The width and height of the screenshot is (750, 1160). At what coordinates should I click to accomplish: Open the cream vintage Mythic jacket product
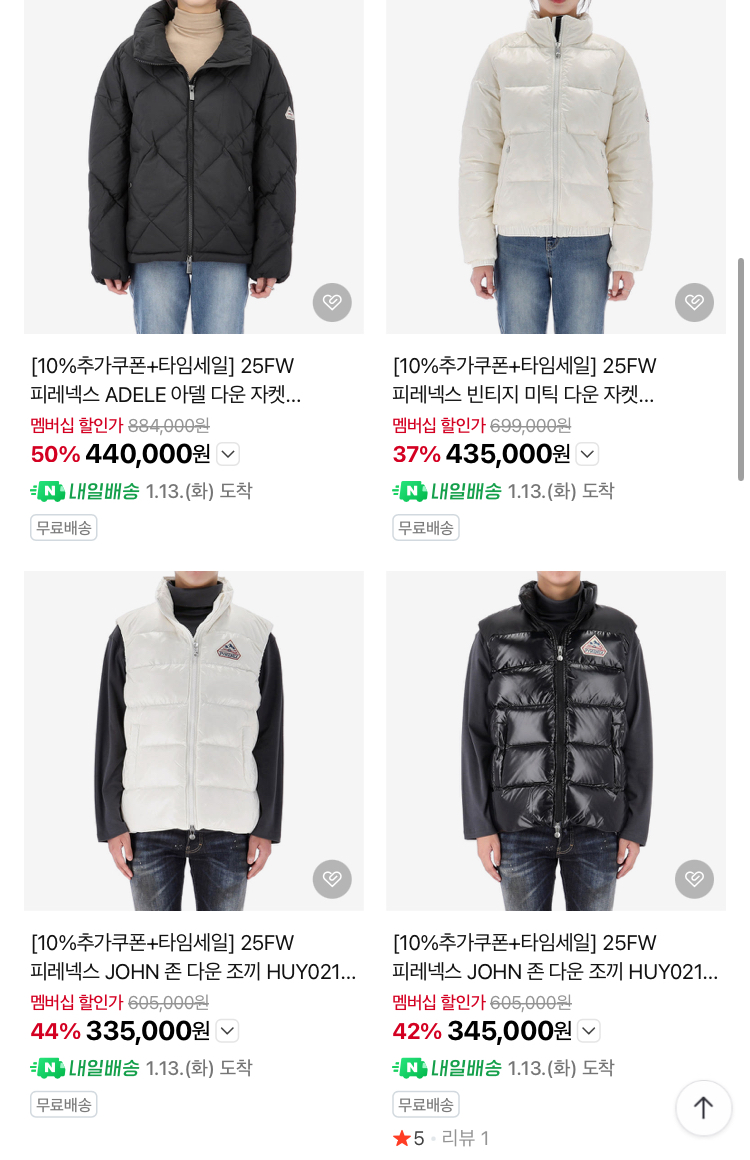(555, 166)
